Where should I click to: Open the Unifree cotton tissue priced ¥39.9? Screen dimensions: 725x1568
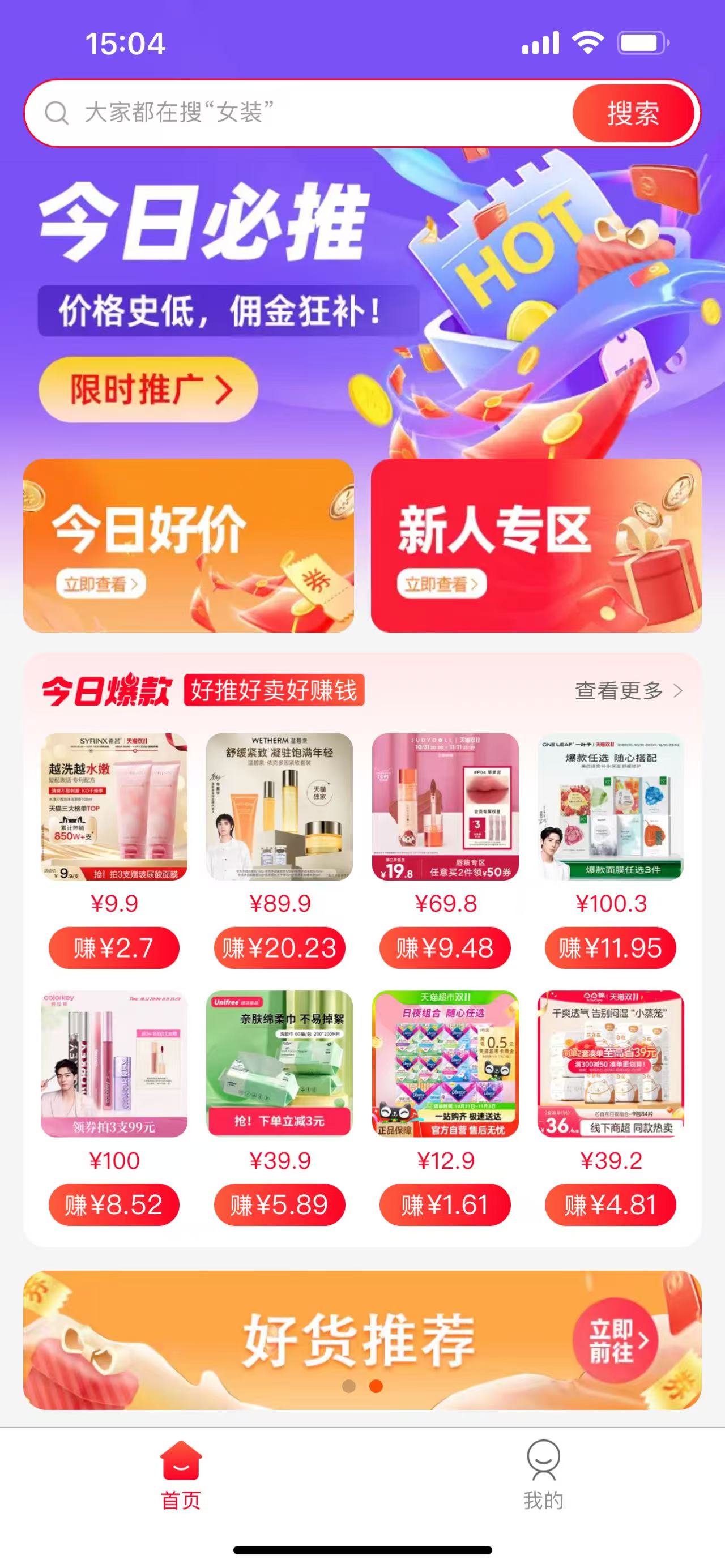pyautogui.click(x=279, y=1063)
